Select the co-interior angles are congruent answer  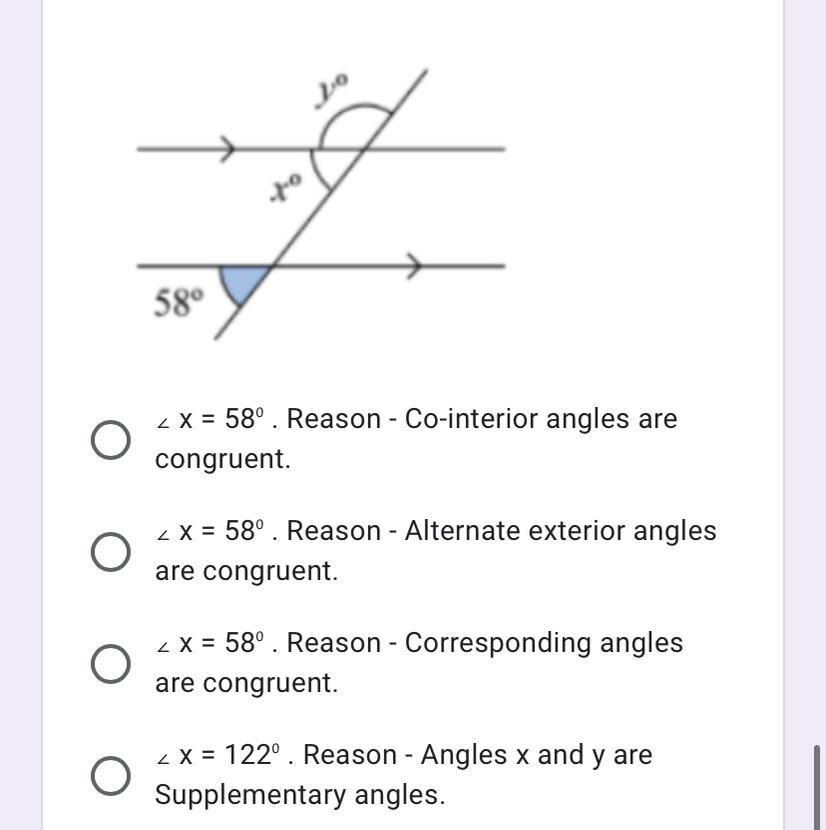point(111,439)
